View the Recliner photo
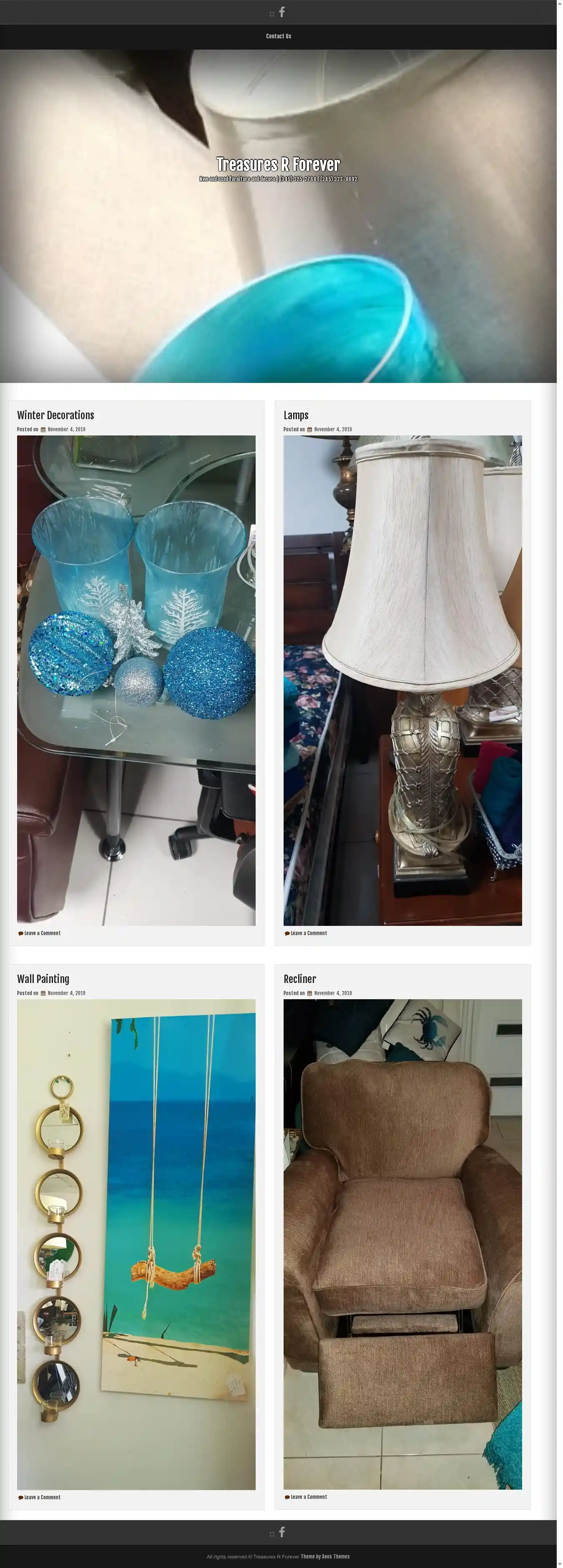The width and height of the screenshot is (563, 1568). point(402,1244)
